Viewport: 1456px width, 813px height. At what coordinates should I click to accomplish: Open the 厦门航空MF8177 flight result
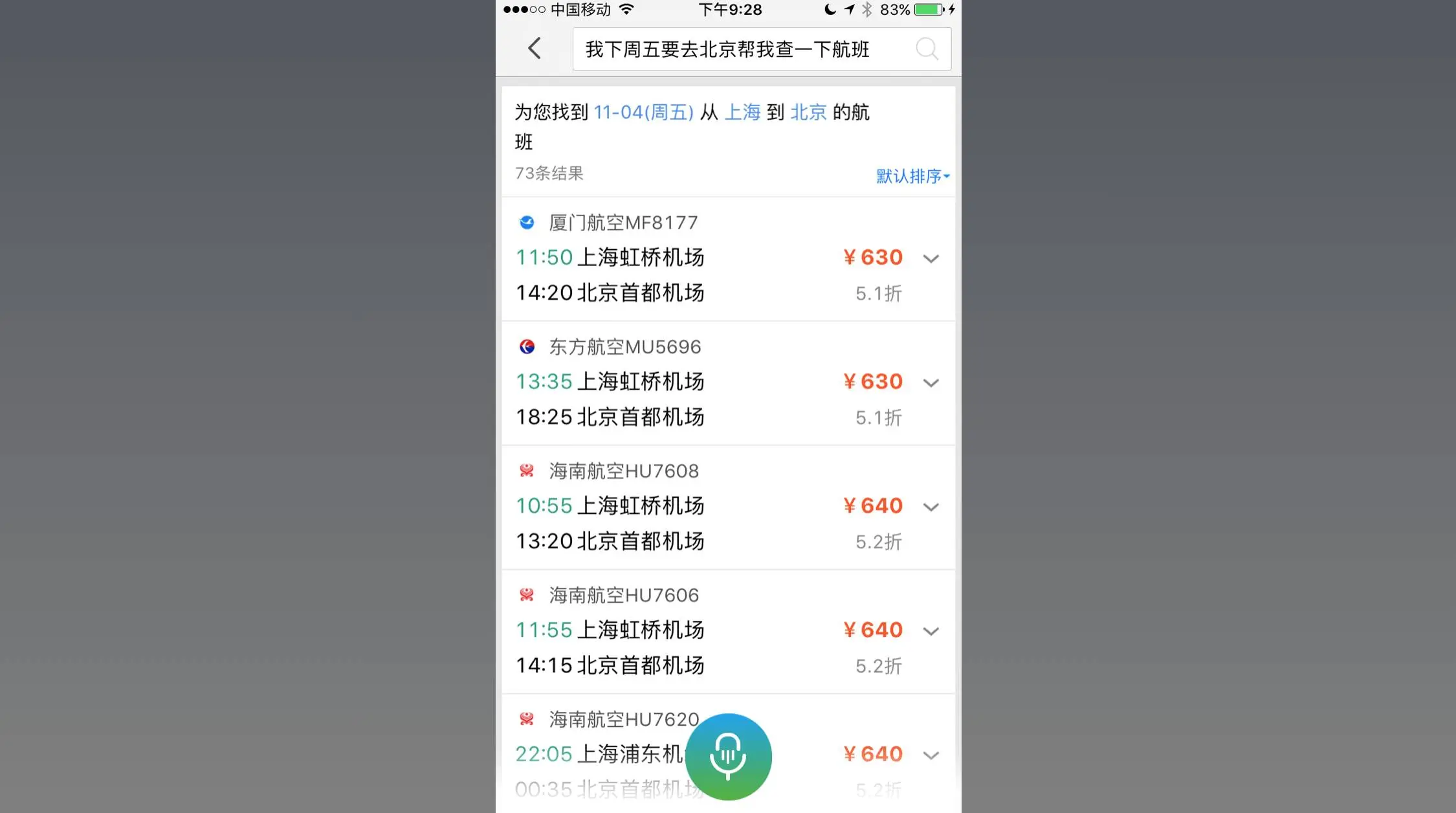point(673,259)
